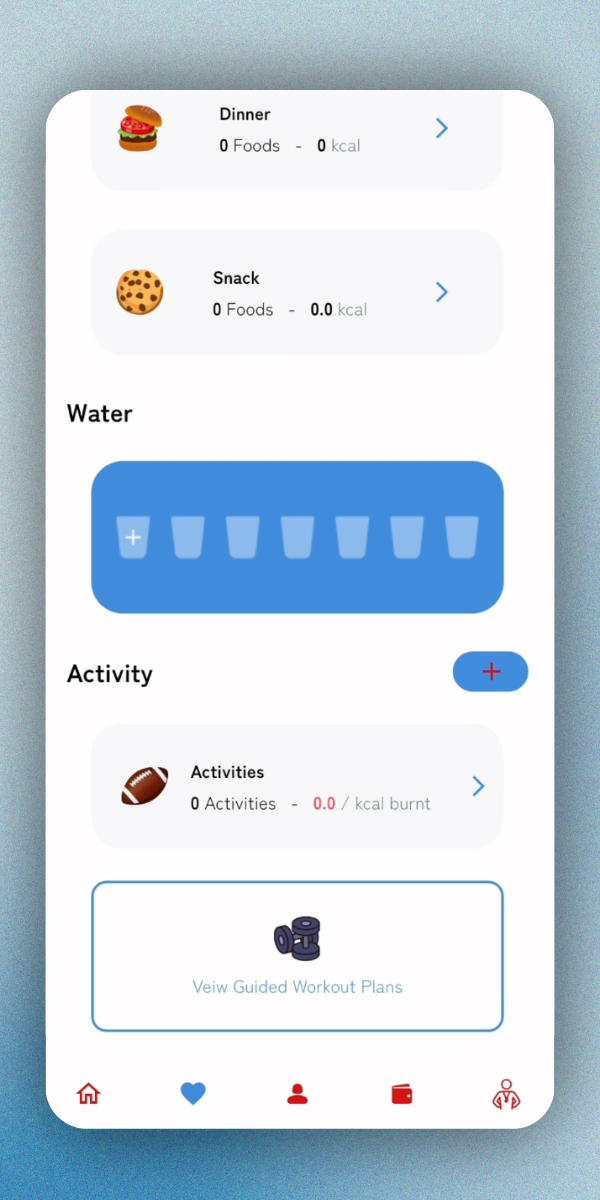Switch to the heart health tab
The height and width of the screenshot is (1200, 600).
click(193, 1094)
